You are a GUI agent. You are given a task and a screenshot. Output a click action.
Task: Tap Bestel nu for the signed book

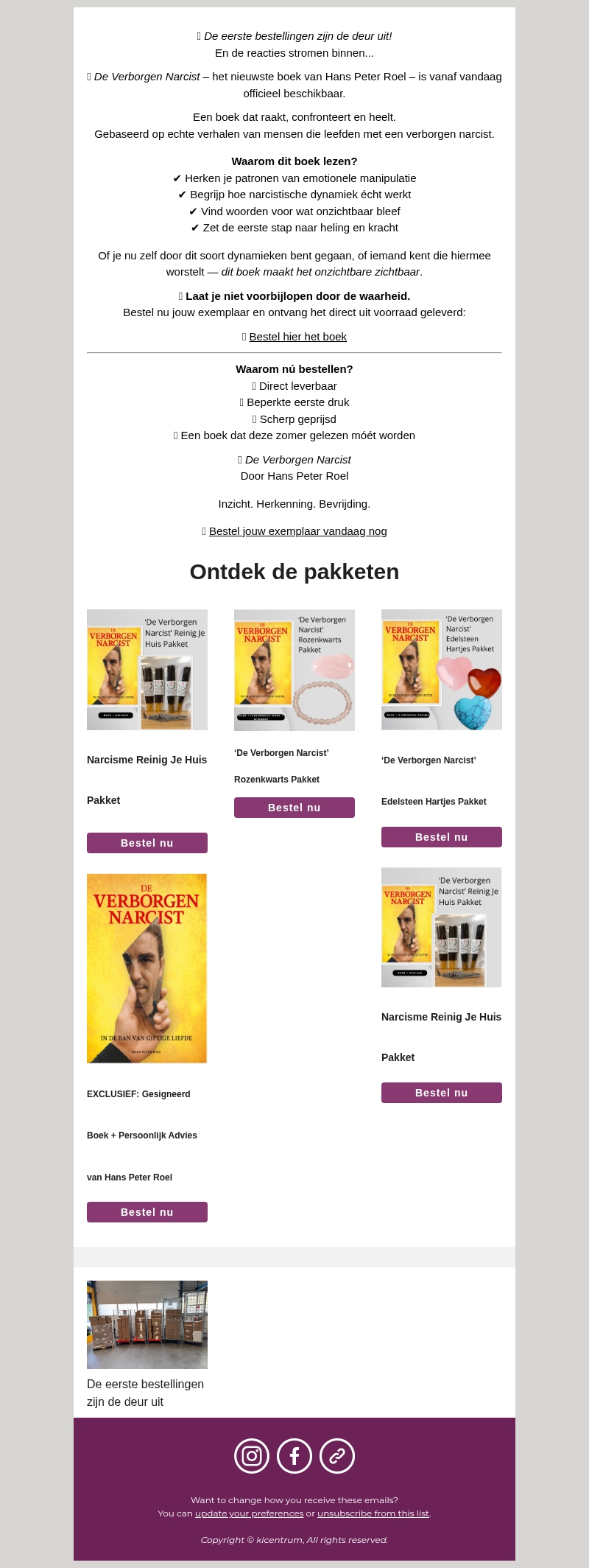tap(147, 1212)
